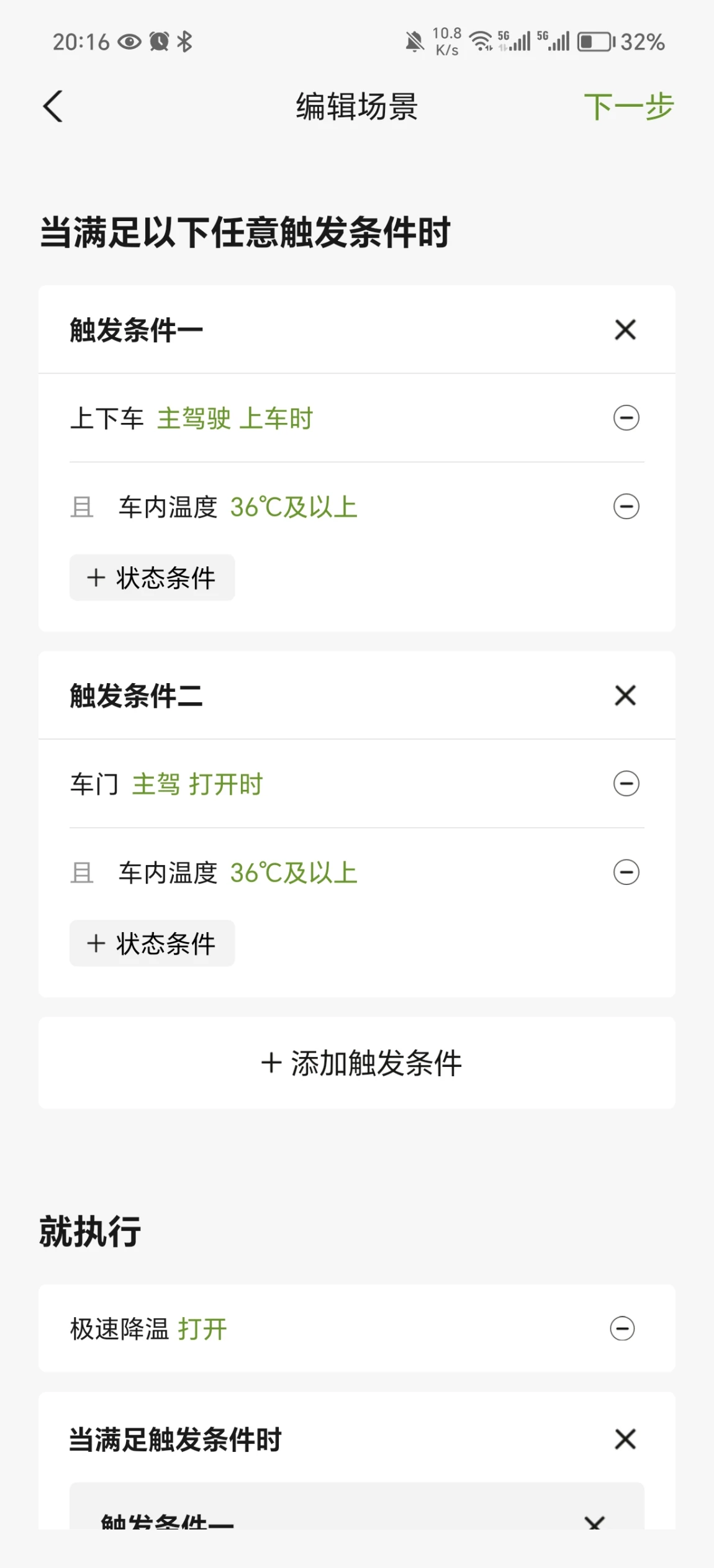Image resolution: width=714 pixels, height=1568 pixels.
Task: Go back from the 编辑场景 page
Action: tap(53, 106)
